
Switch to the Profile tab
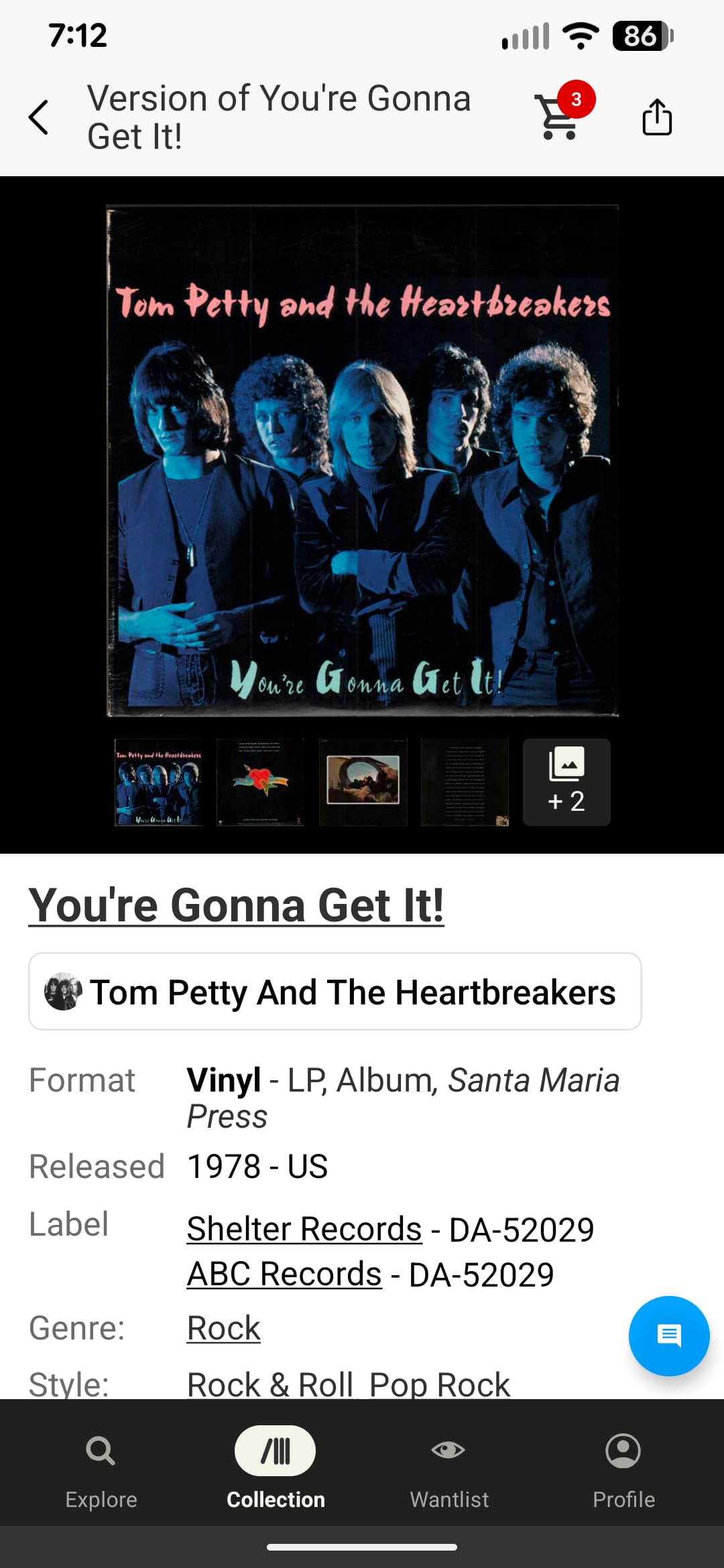pos(623,1465)
